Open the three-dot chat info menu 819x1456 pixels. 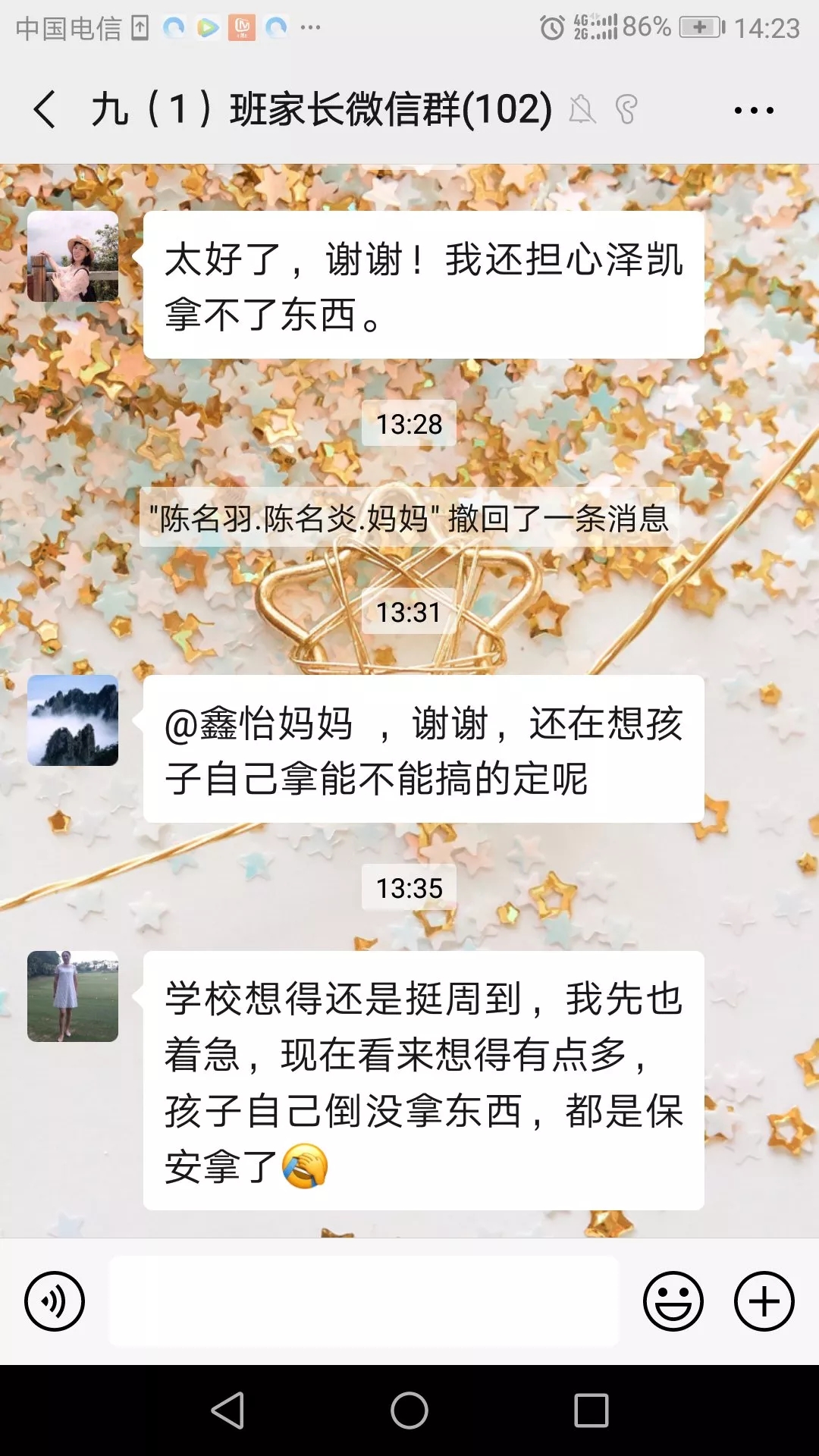tap(754, 111)
